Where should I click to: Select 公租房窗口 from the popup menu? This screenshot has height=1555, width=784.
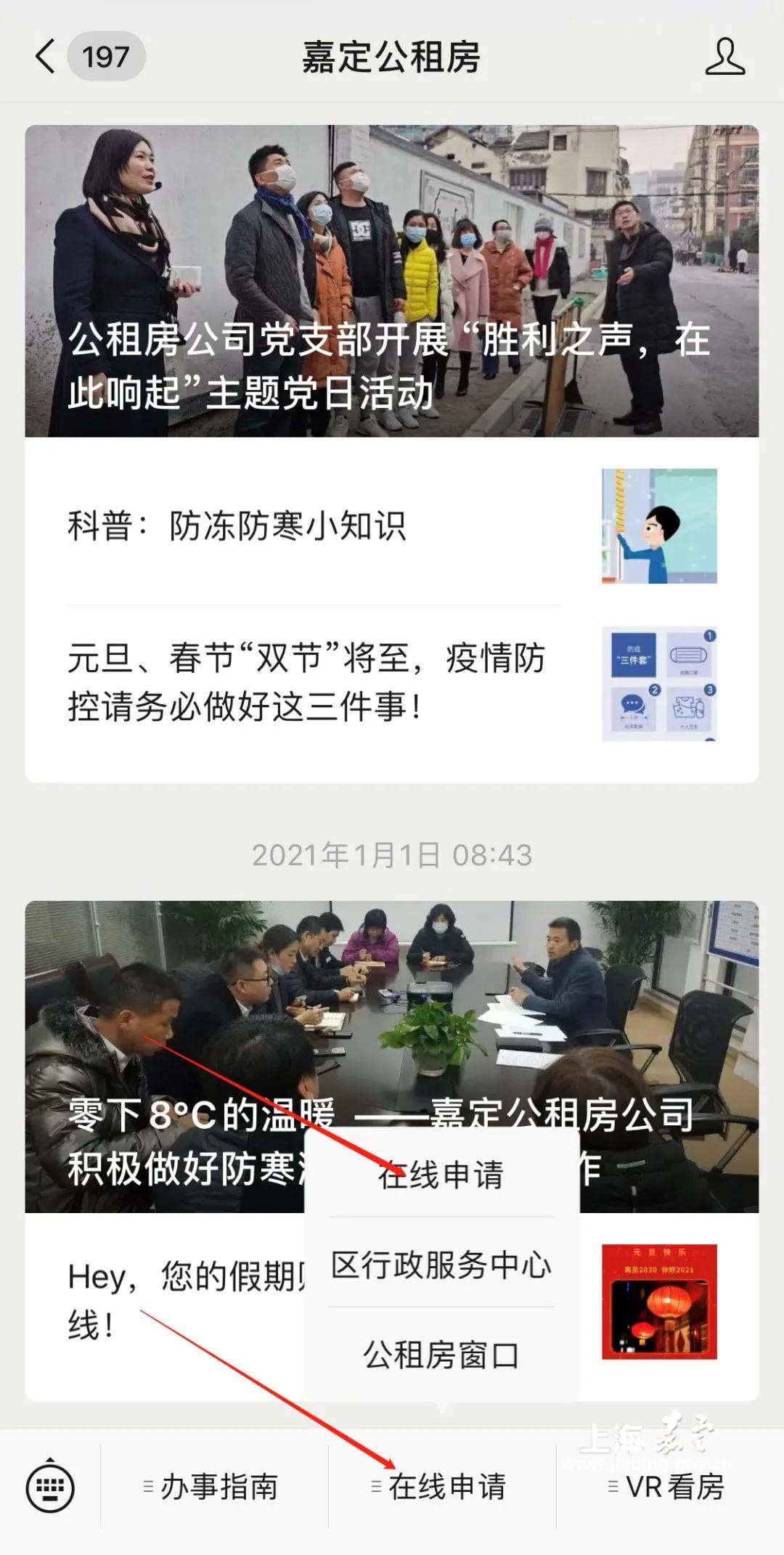click(x=441, y=1355)
